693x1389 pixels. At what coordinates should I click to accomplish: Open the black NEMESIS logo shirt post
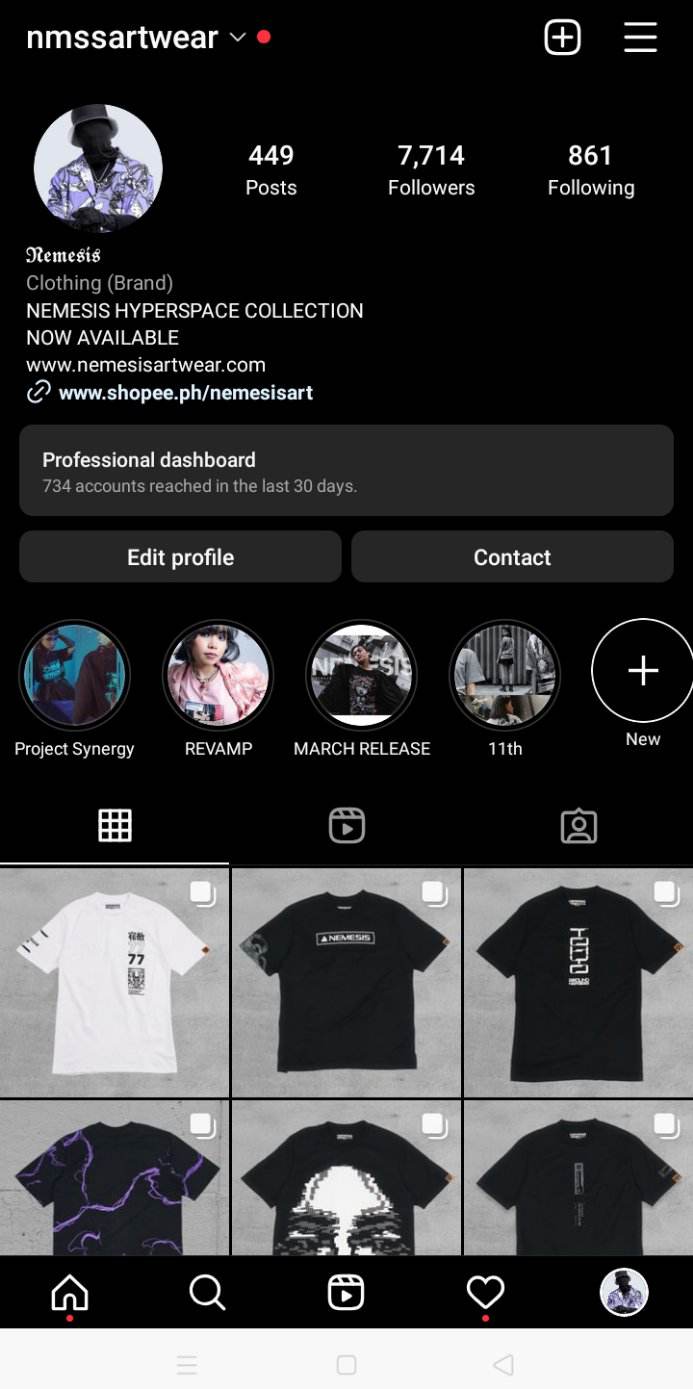point(346,982)
